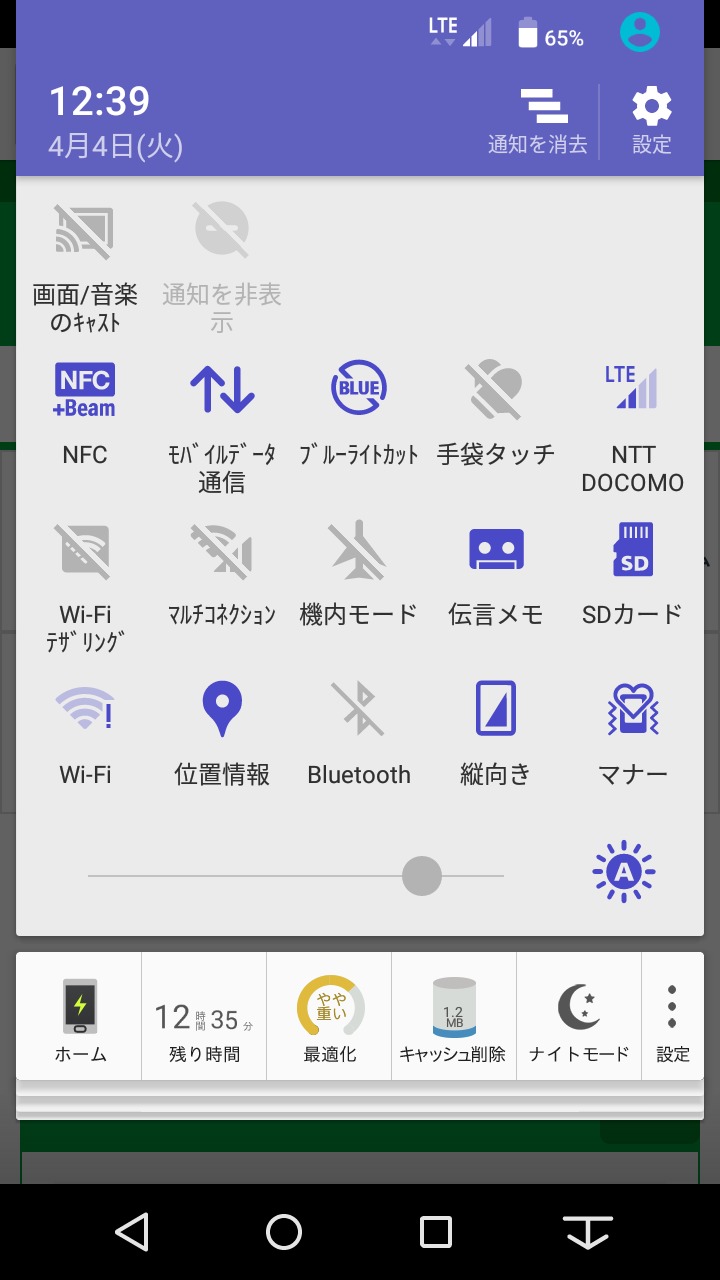Disable モバイルデータ通信 mobile data
Screen dimensions: 720x1280
coord(222,427)
